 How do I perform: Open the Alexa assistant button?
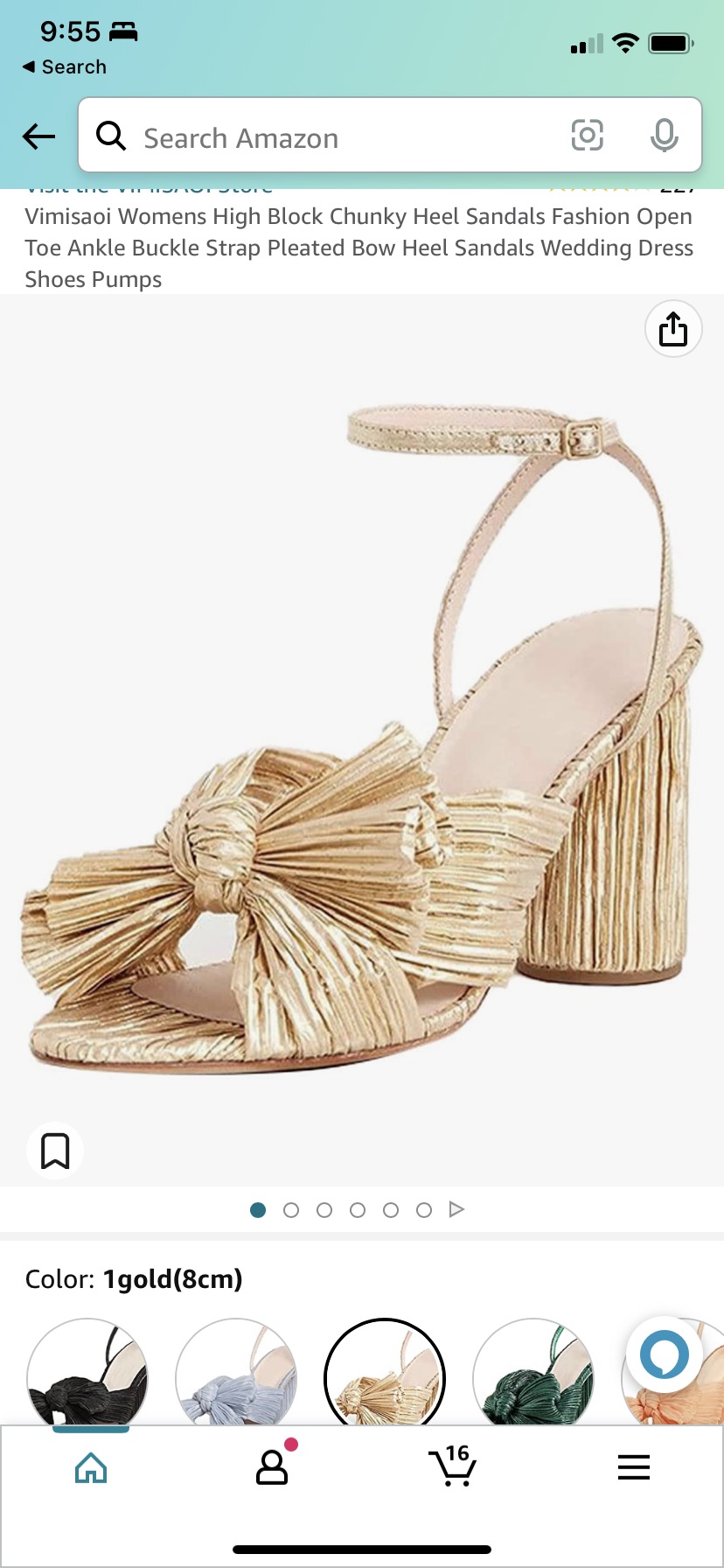(x=665, y=1354)
